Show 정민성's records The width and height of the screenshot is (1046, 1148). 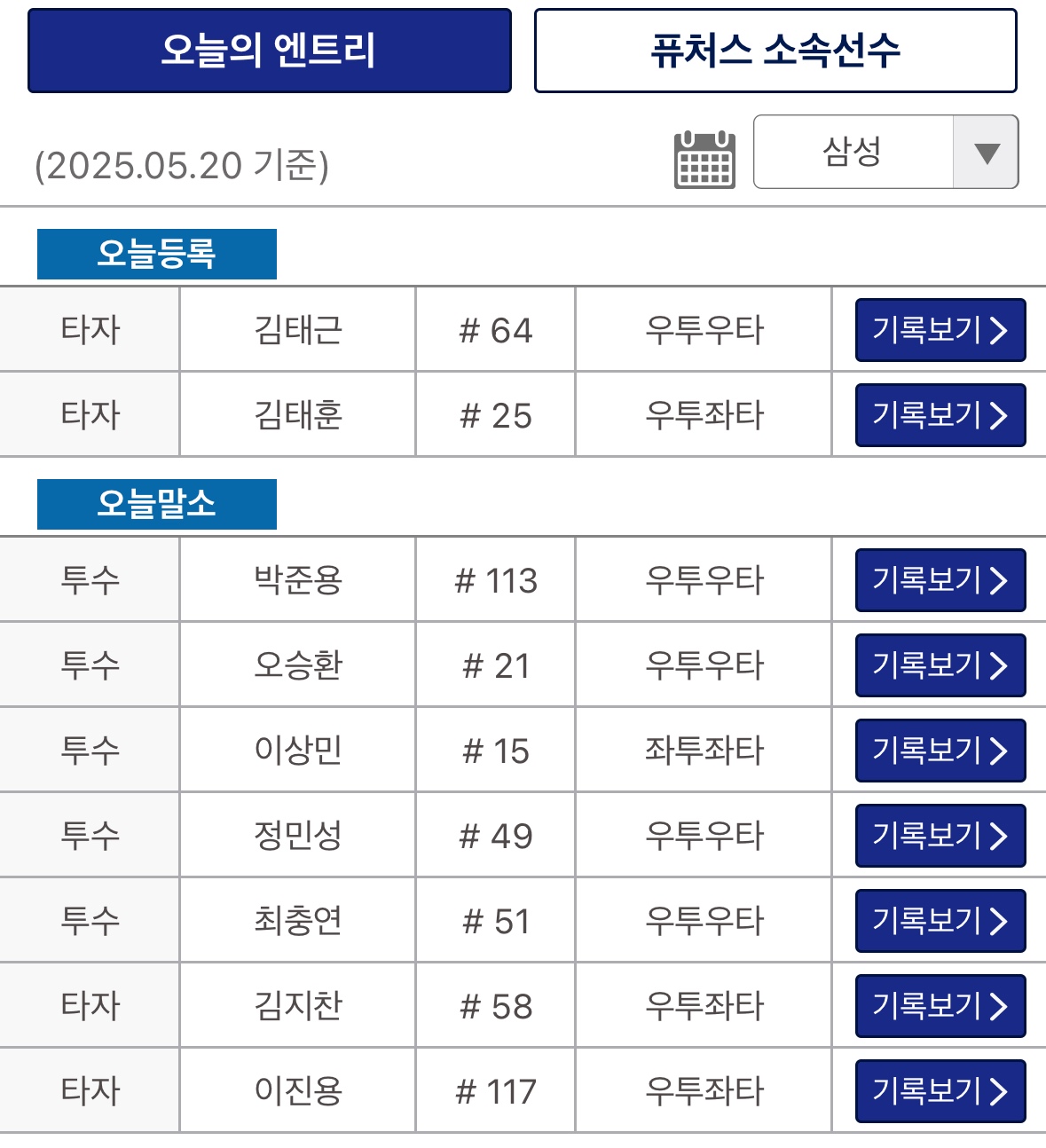click(x=940, y=836)
